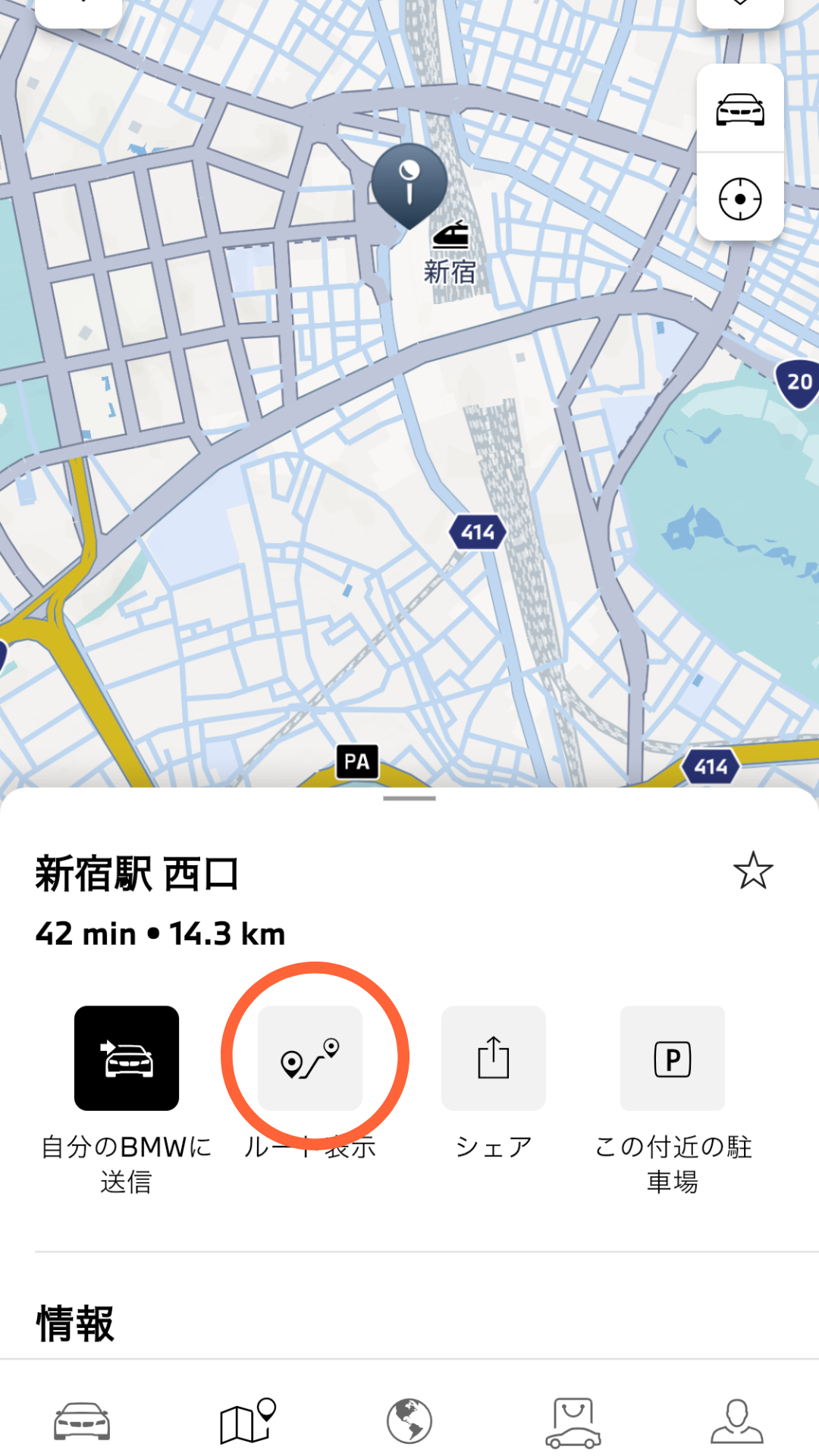Open the globe tab

(x=409, y=1420)
